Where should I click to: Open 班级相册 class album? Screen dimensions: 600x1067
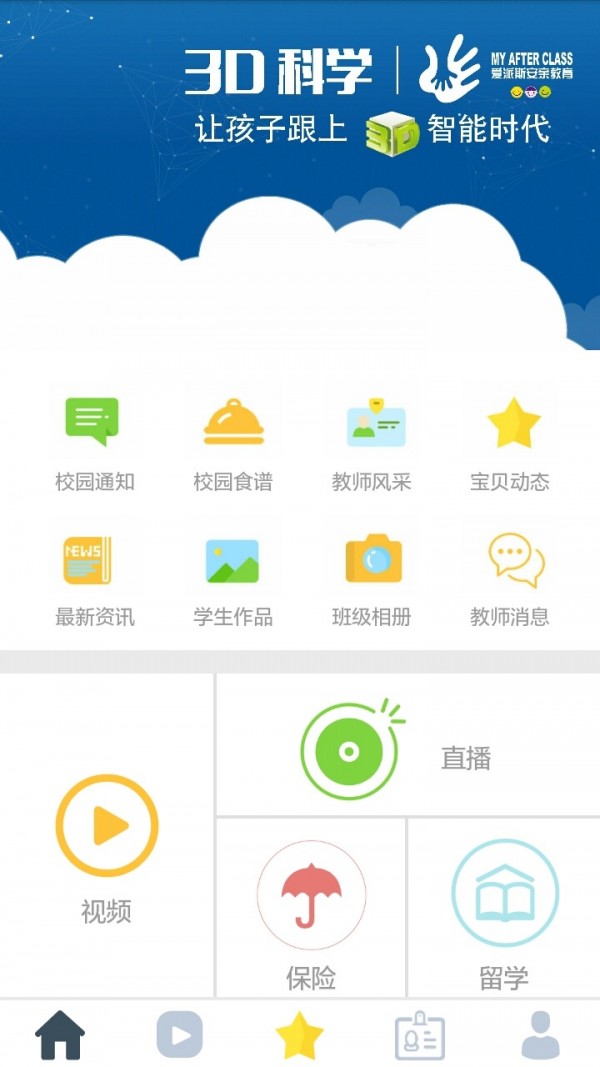372,578
